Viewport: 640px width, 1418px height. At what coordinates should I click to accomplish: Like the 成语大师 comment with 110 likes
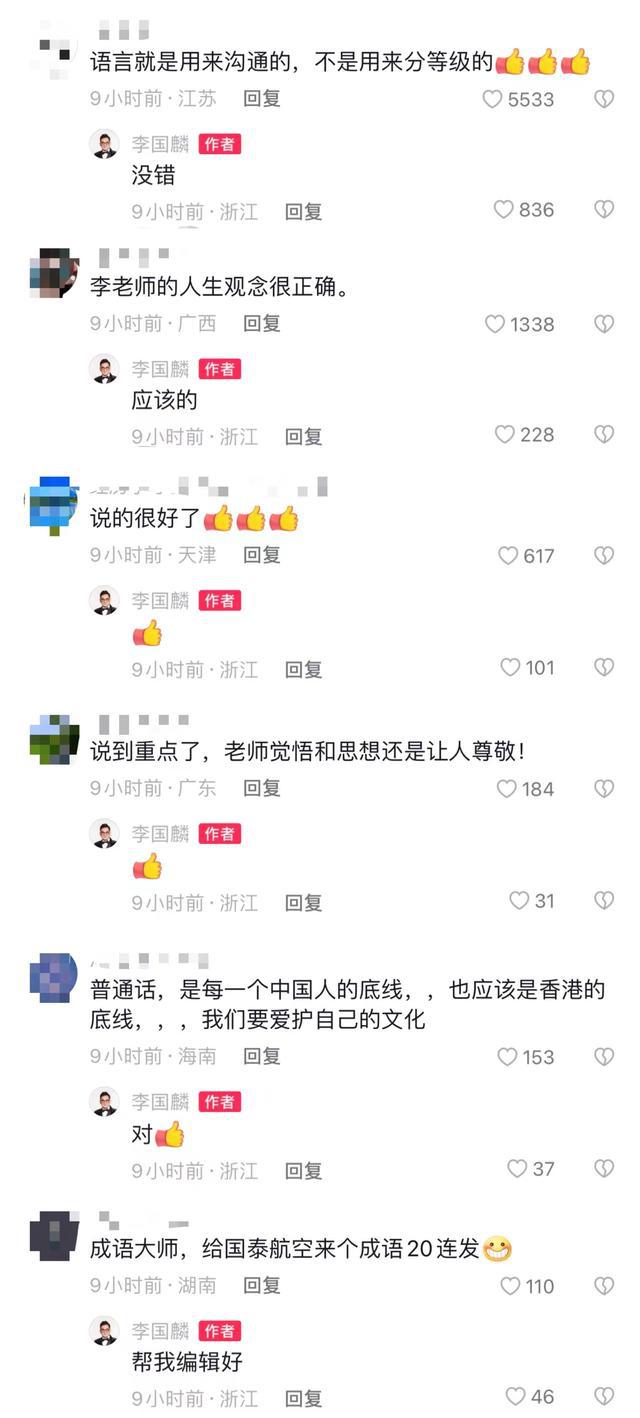tap(510, 1286)
